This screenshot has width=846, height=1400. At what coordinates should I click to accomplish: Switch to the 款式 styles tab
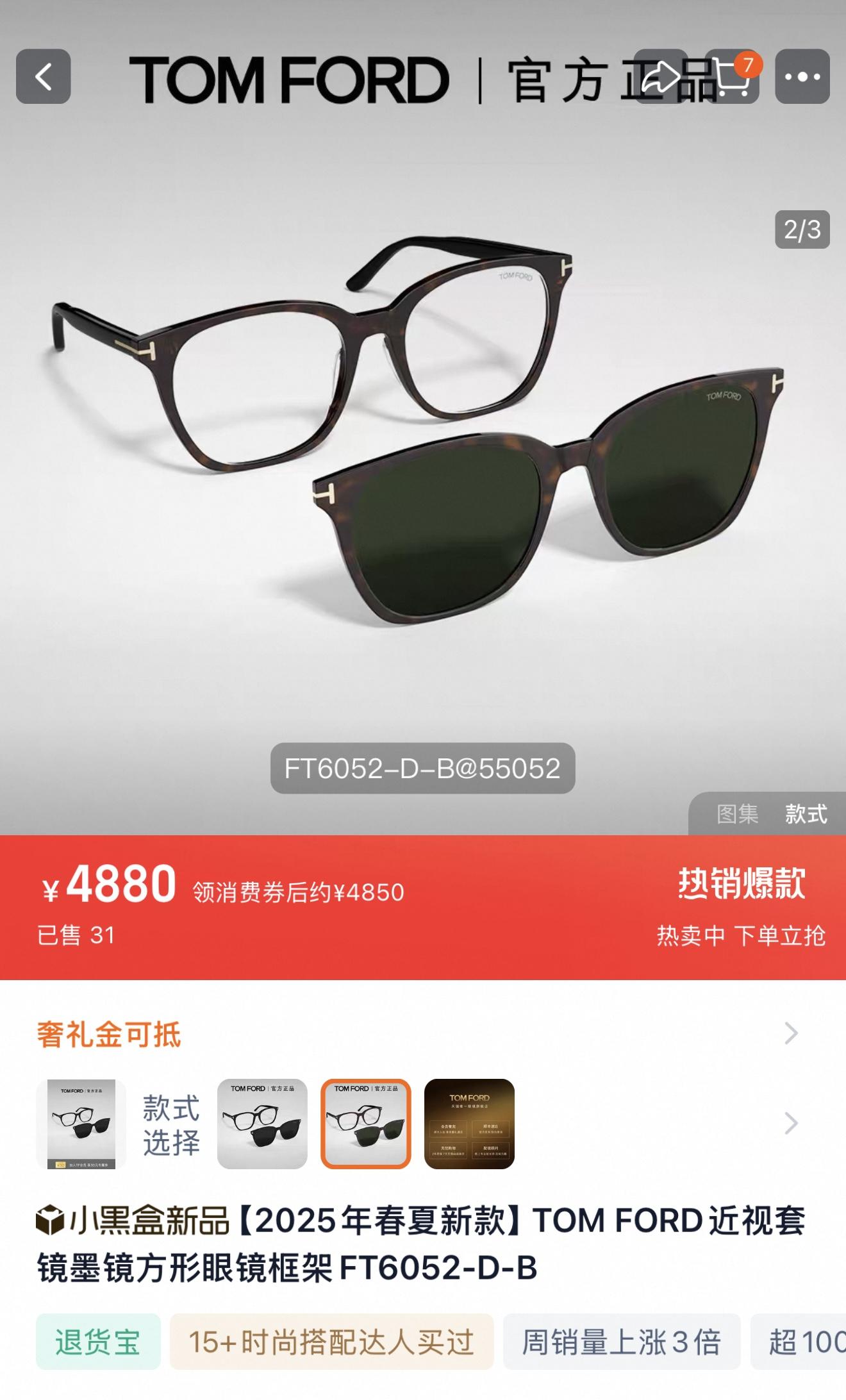(806, 814)
